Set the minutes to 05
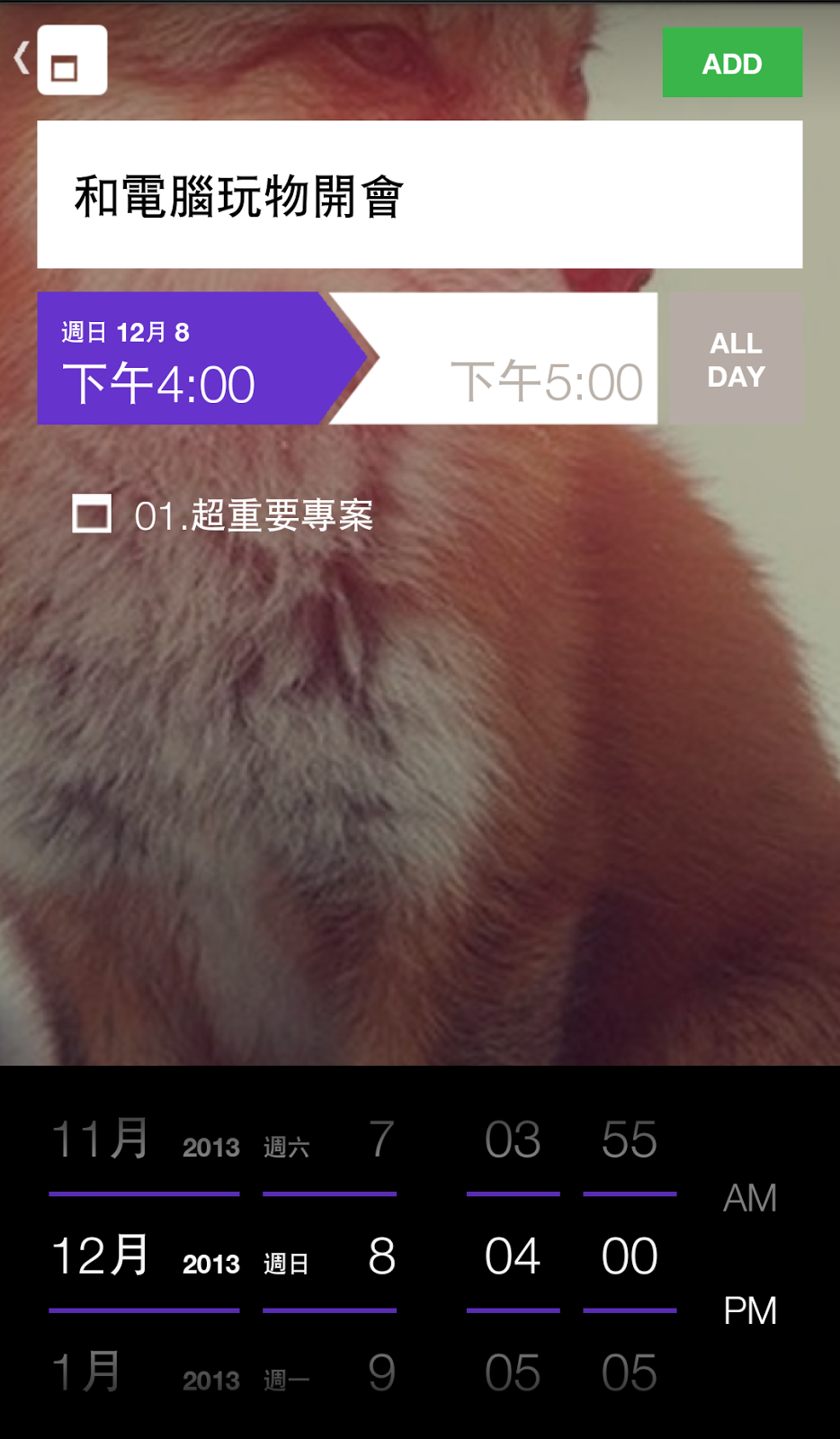The image size is (840, 1439). tap(630, 1372)
